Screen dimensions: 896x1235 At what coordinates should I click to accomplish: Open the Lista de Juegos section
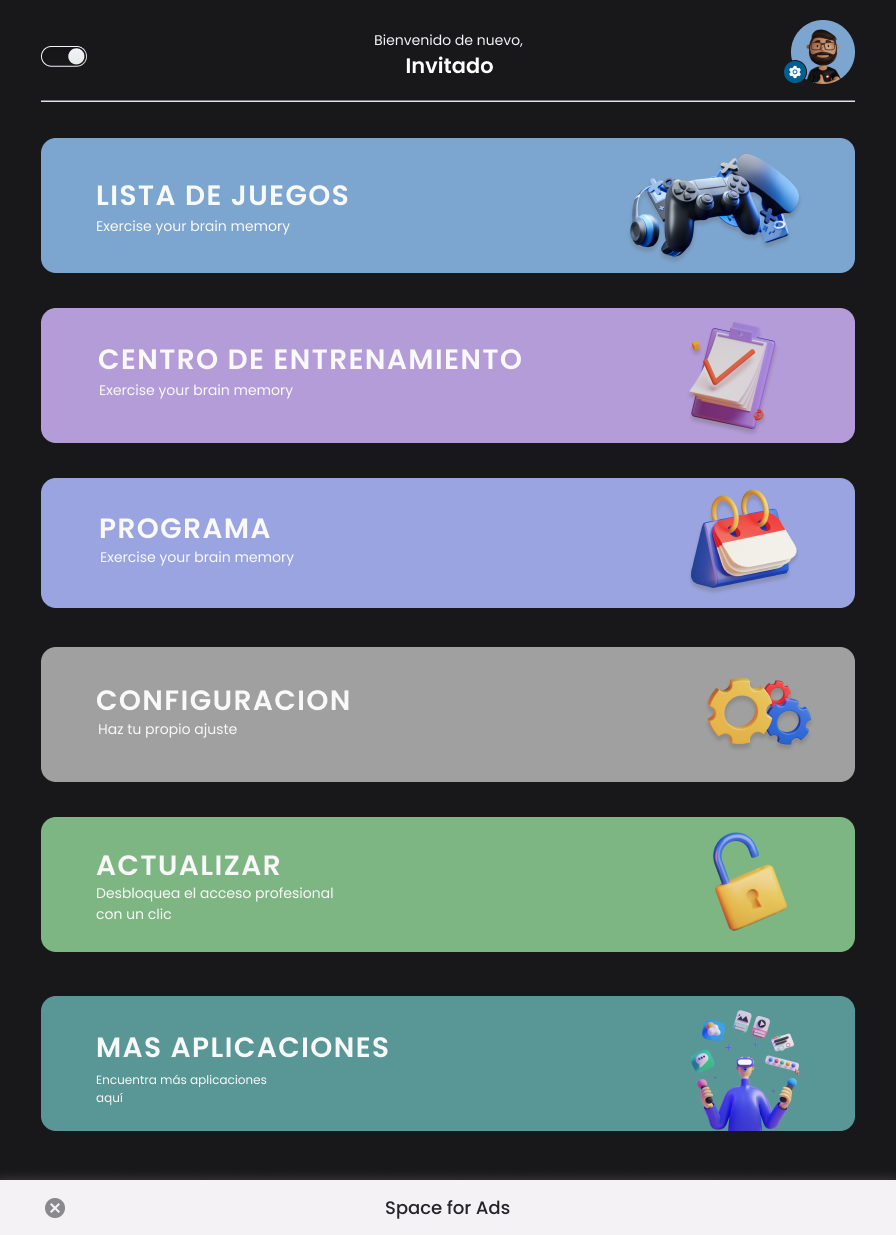pos(300,205)
